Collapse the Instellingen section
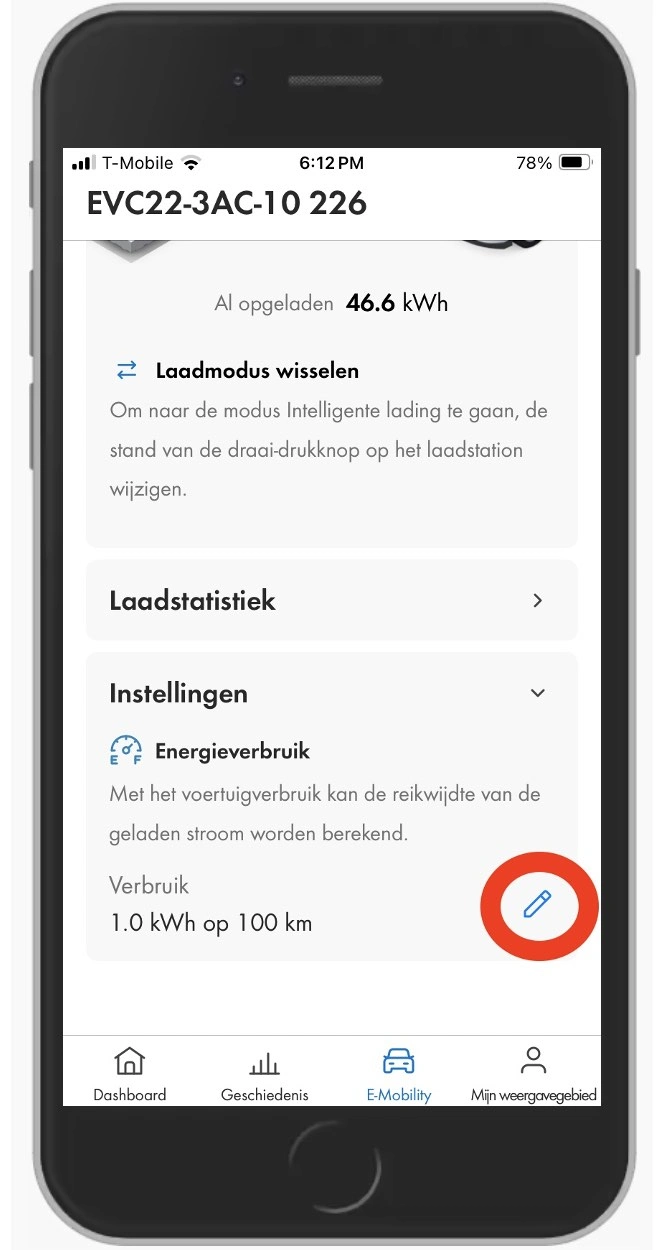670x1250 pixels. 537,693
